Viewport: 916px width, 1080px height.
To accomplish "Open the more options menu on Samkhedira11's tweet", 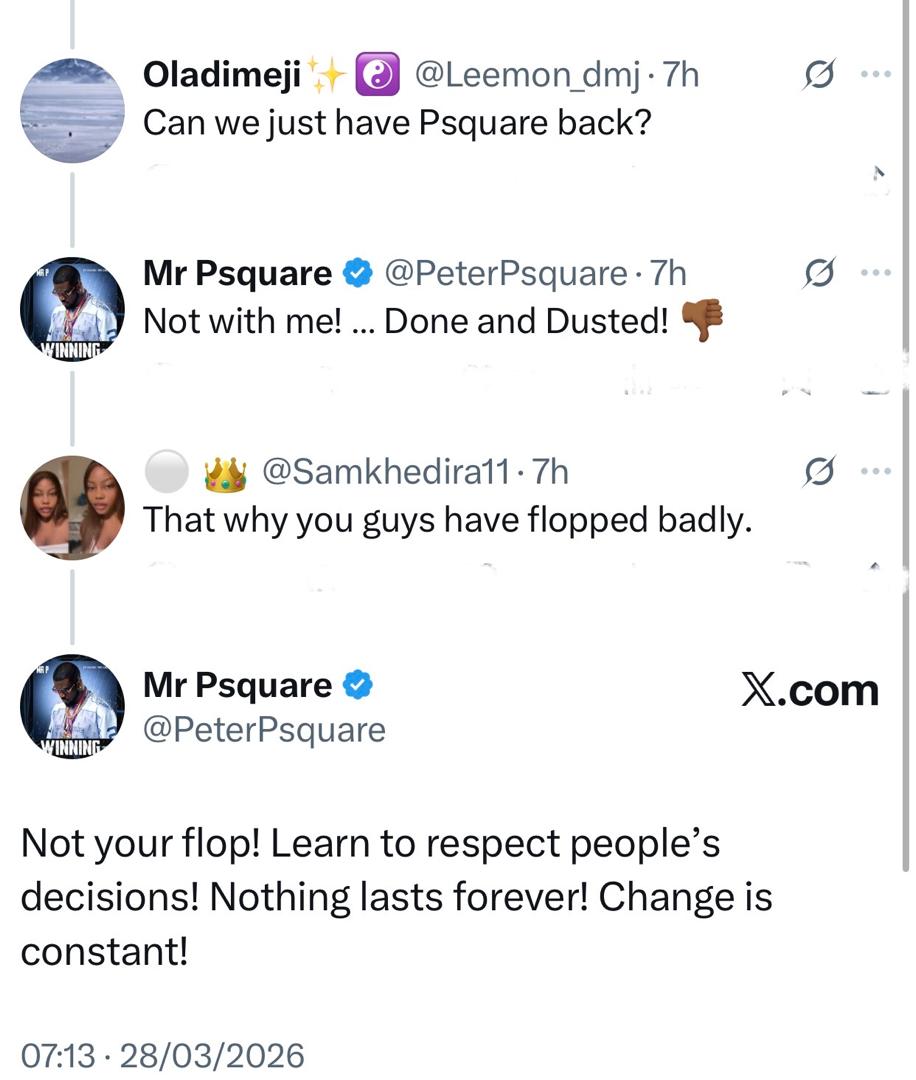I will click(x=874, y=470).
